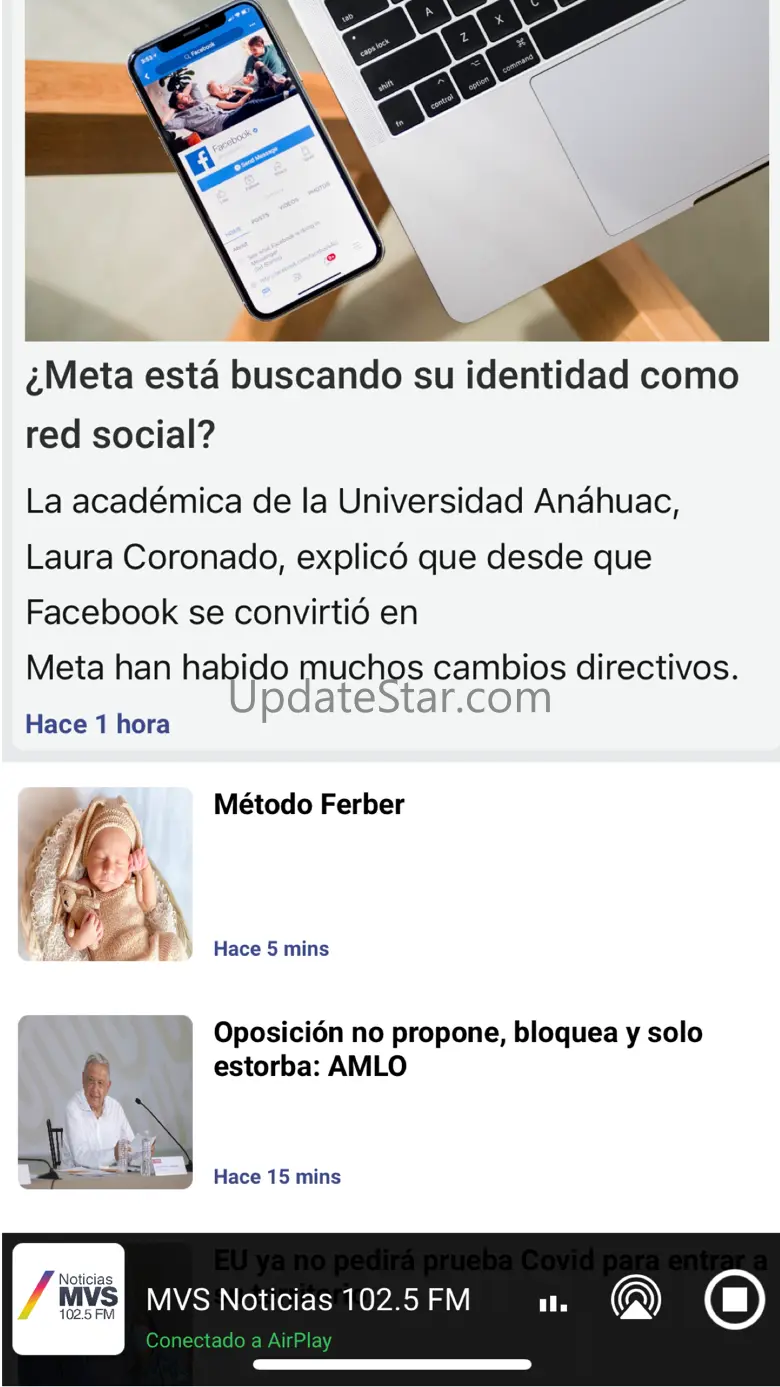Open the Método Ferber article
Image resolution: width=780 pixels, height=1387 pixels.
coord(309,805)
